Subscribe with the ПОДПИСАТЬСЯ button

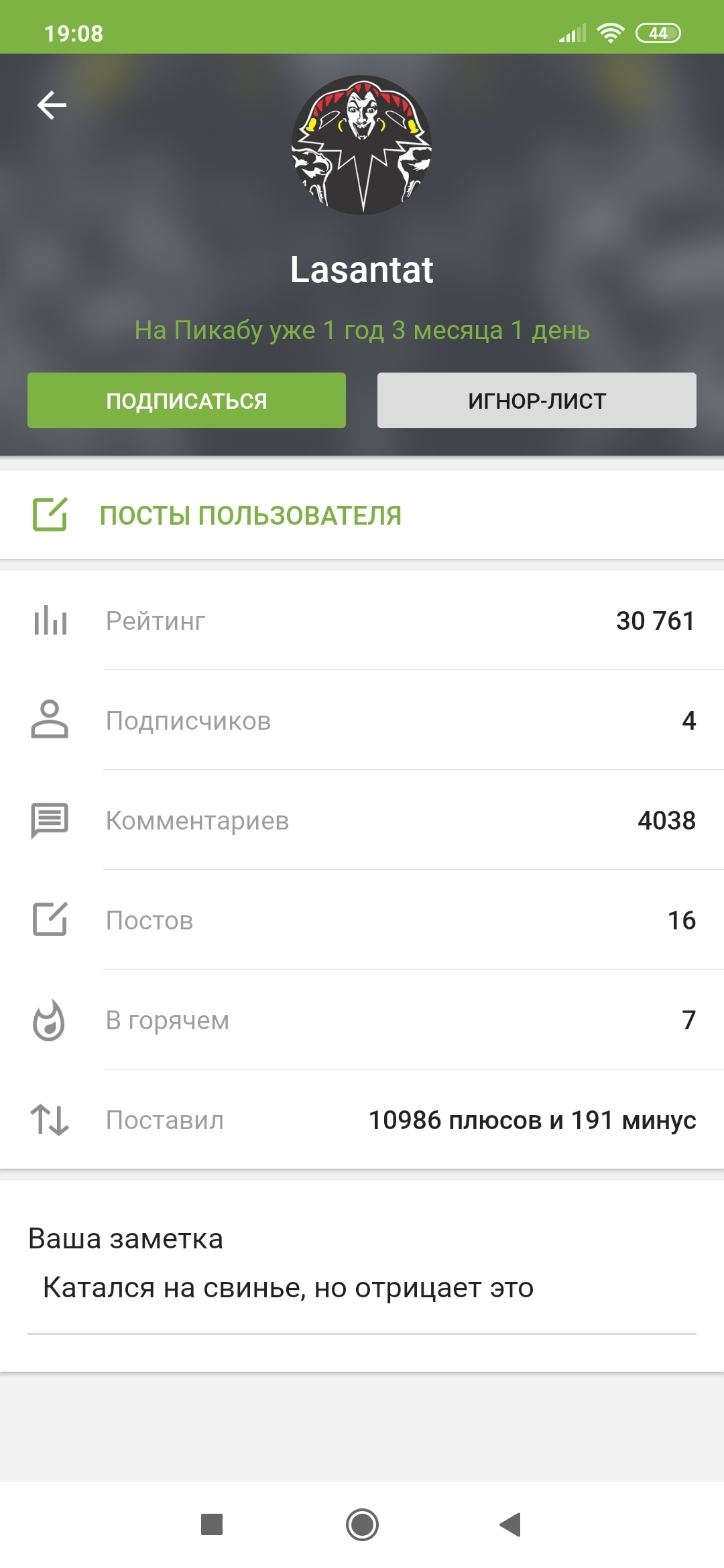[186, 401]
